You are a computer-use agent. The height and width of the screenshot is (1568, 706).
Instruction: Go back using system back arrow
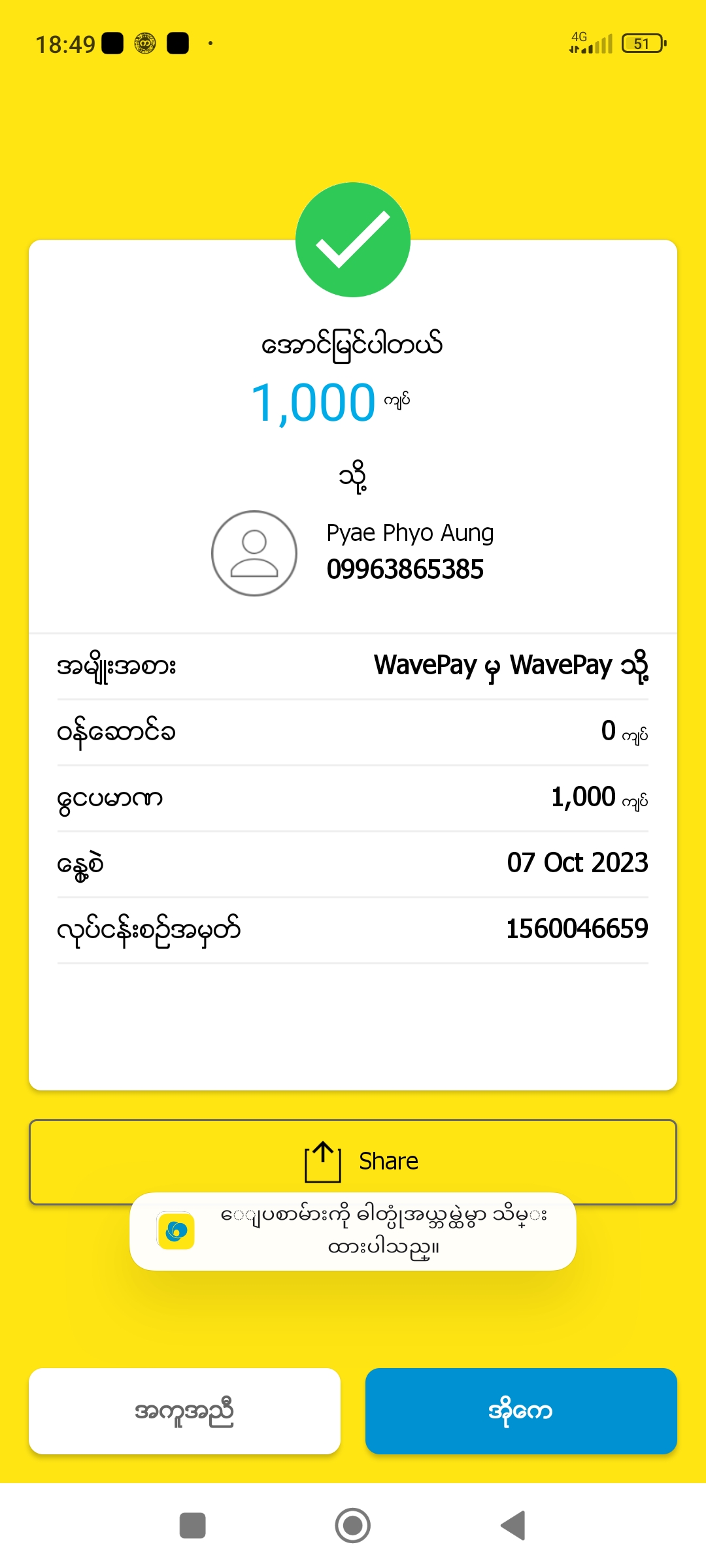513,1526
